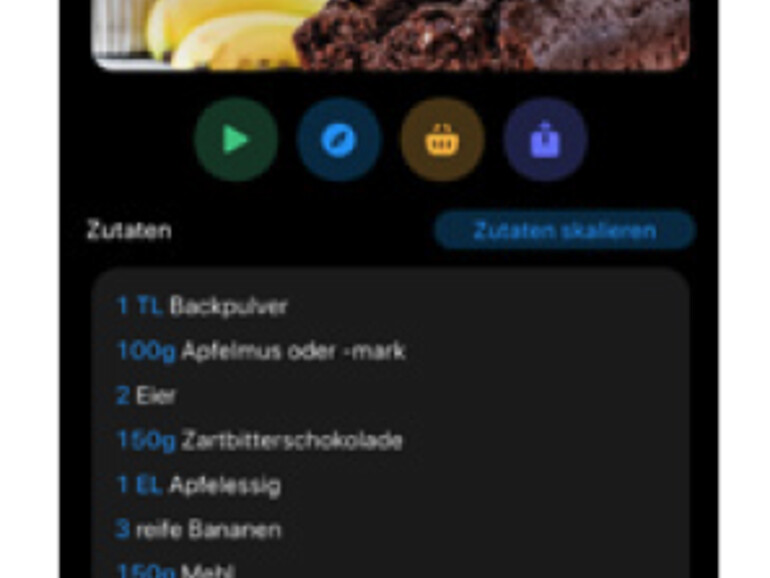Share this recipe
This screenshot has height=578, width=770.
545,140
